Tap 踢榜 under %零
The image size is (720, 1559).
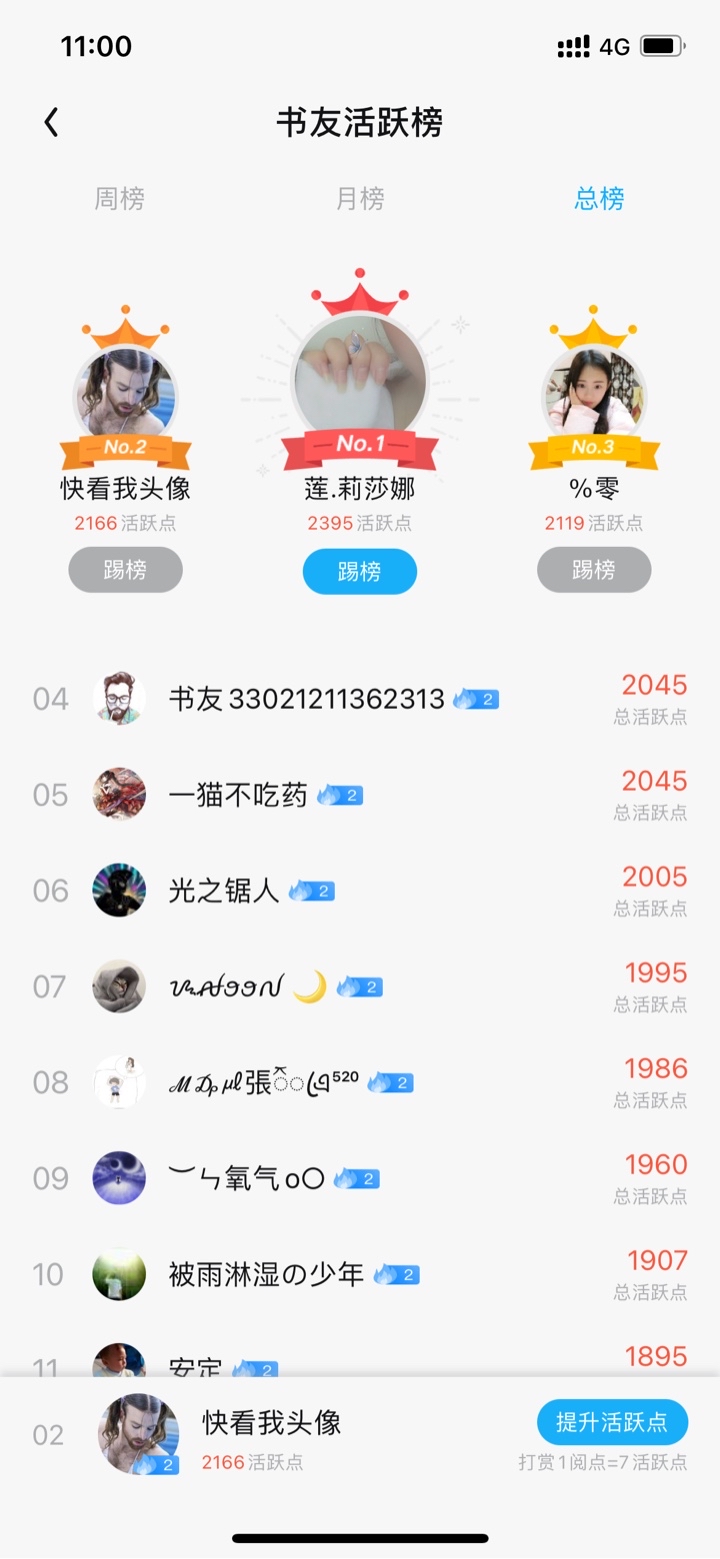point(594,570)
